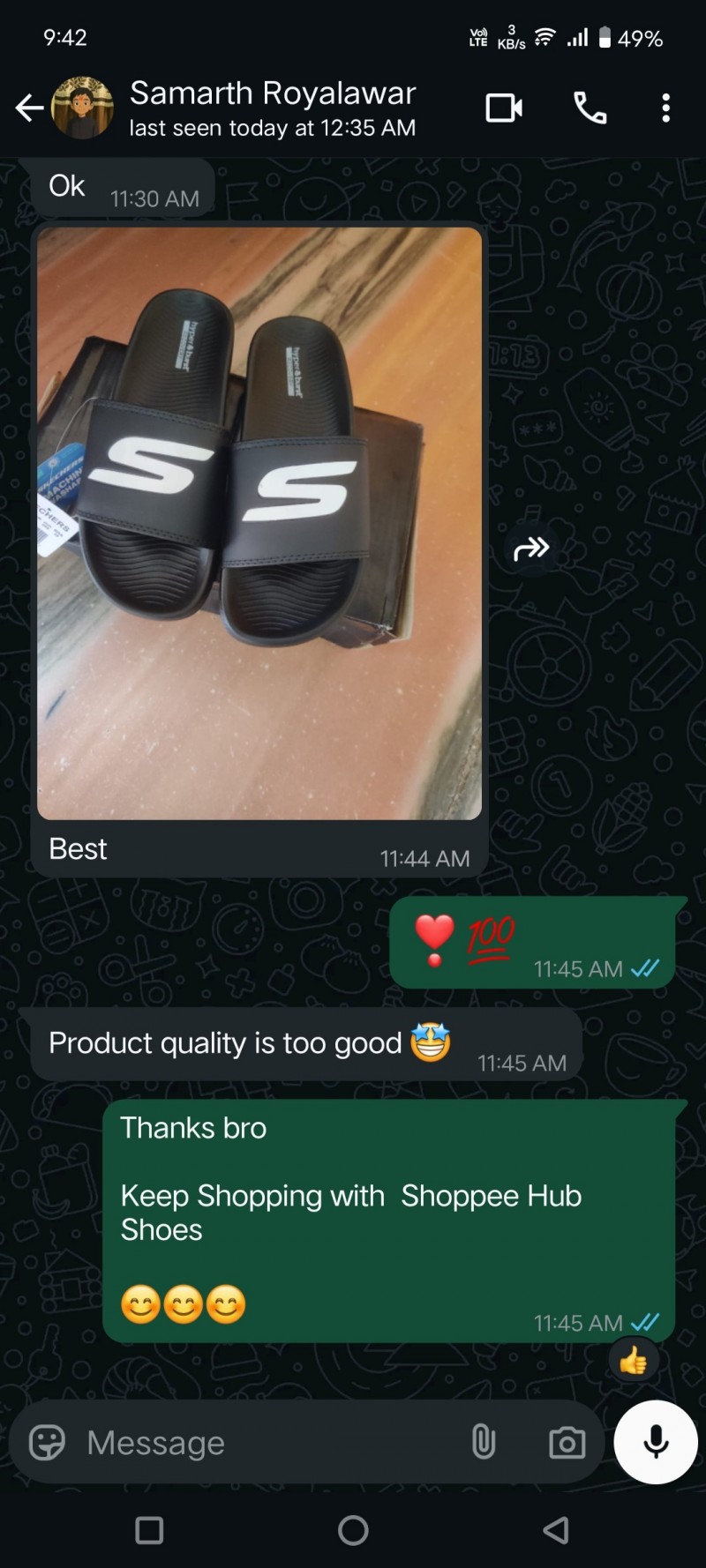Tap the voice message microphone button
Viewport: 706px width, 1568px height.
tap(656, 1442)
